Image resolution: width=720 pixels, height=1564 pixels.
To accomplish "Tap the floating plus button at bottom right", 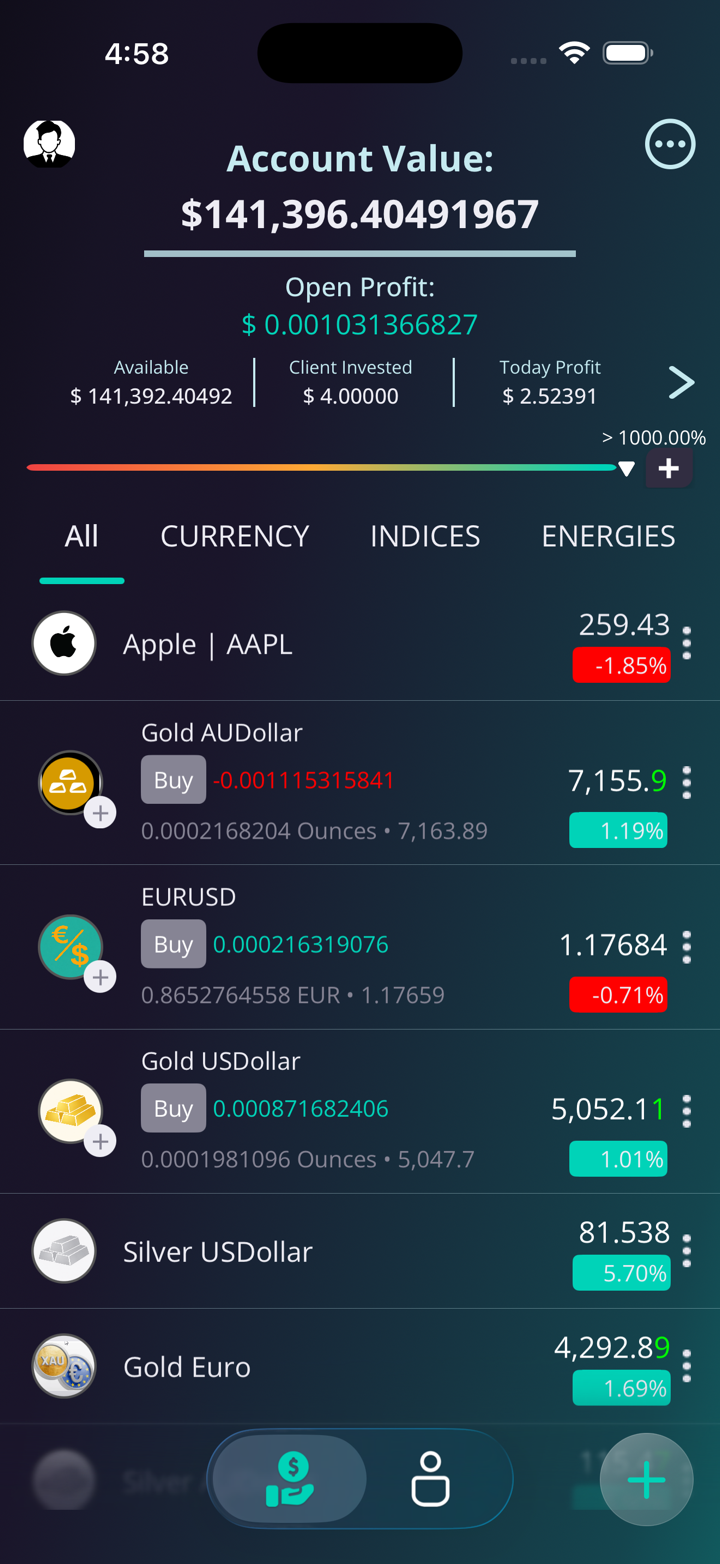I will (x=646, y=1479).
